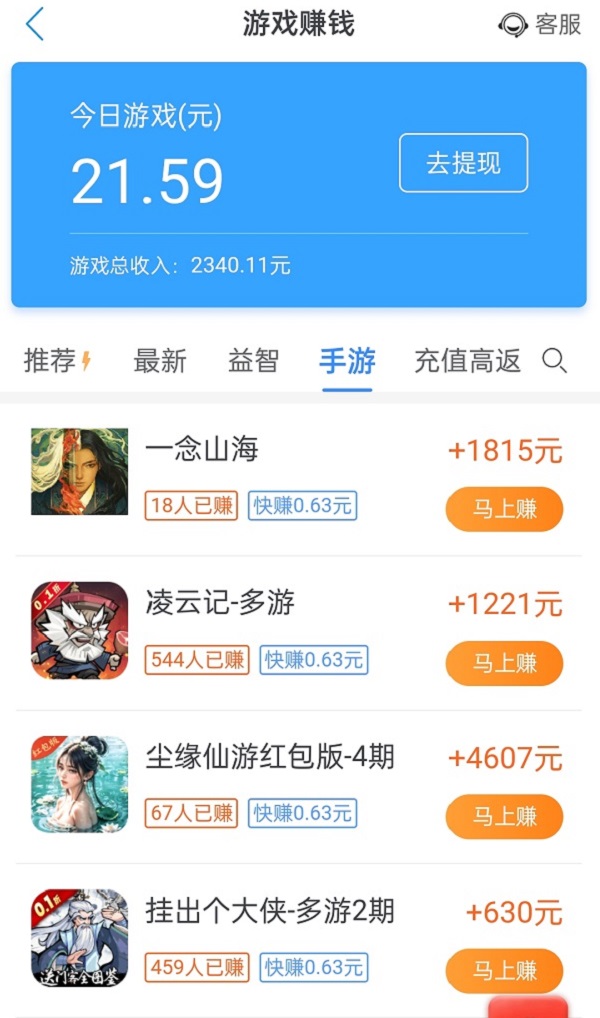Select the 手游 tab
This screenshot has height=1018, width=600.
coord(347,361)
